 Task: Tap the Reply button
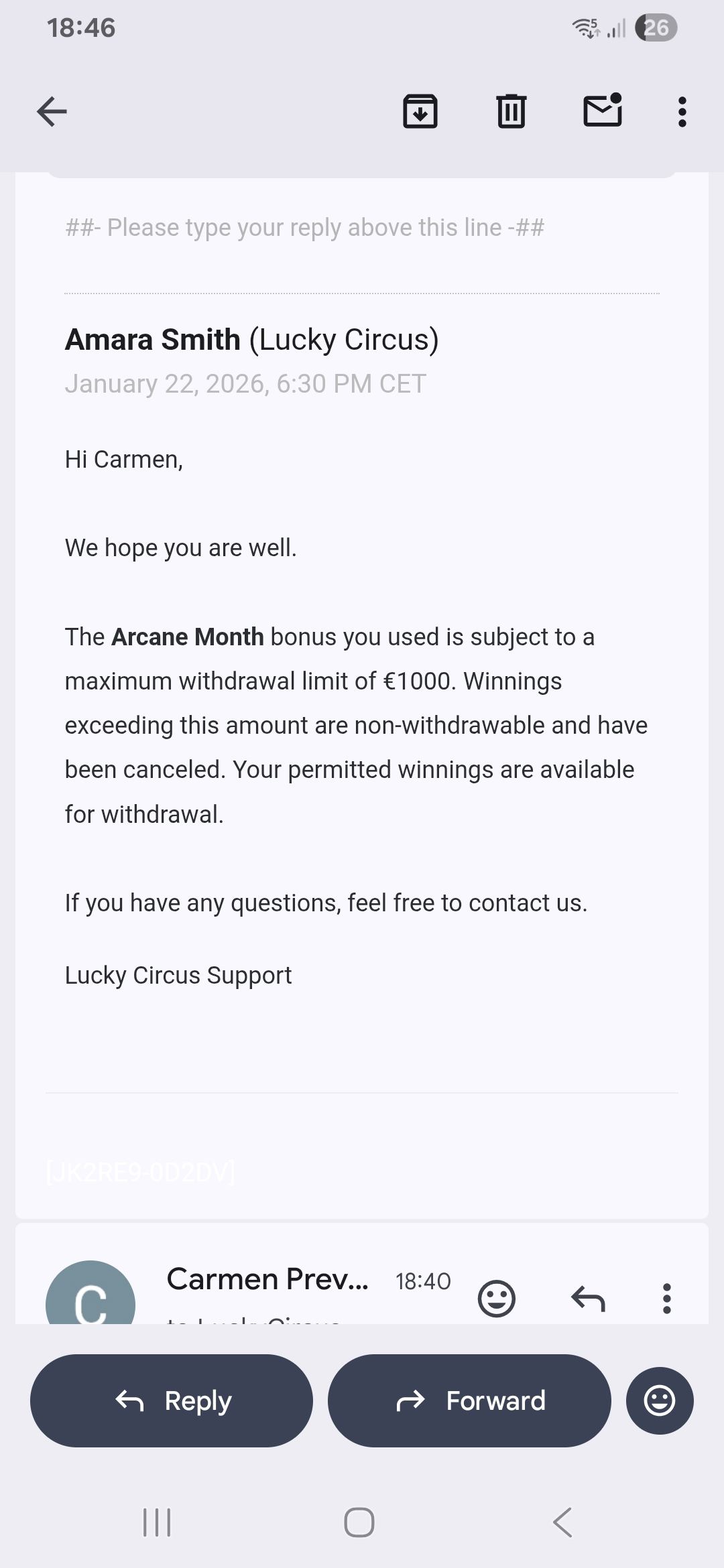(172, 1400)
